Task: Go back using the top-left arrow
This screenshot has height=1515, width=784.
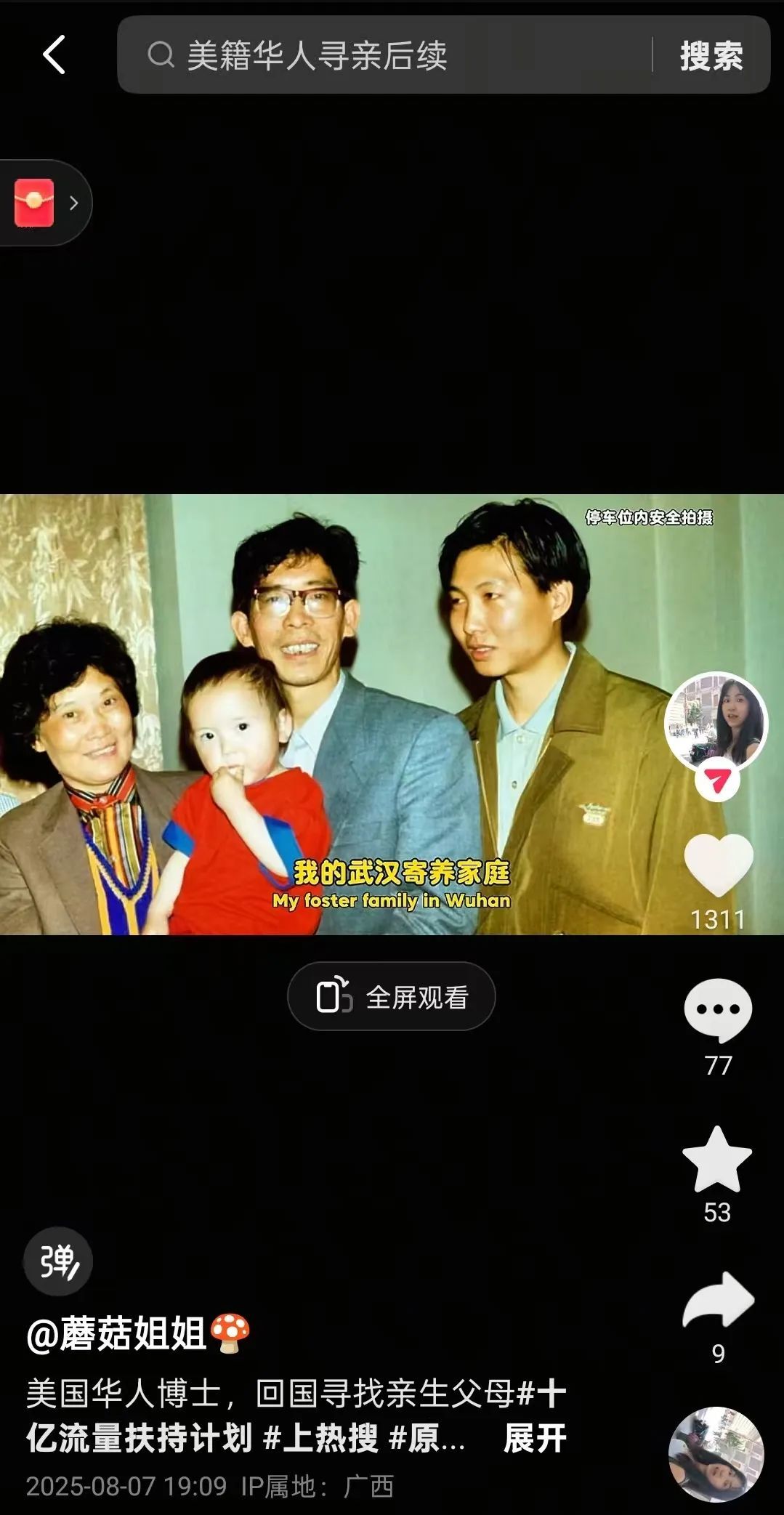Action: tap(54, 54)
